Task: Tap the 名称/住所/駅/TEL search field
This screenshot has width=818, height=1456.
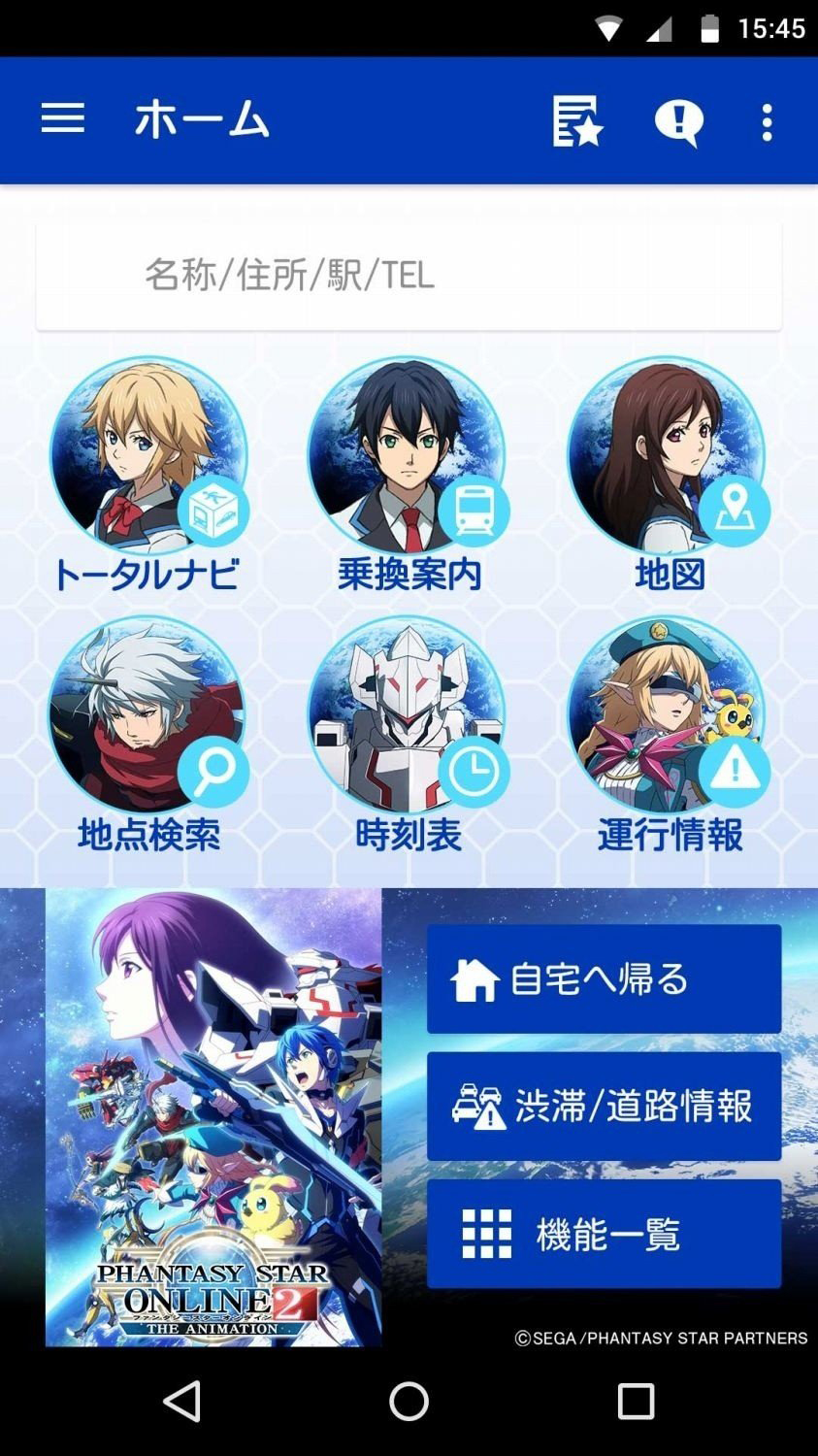Action: coord(409,276)
